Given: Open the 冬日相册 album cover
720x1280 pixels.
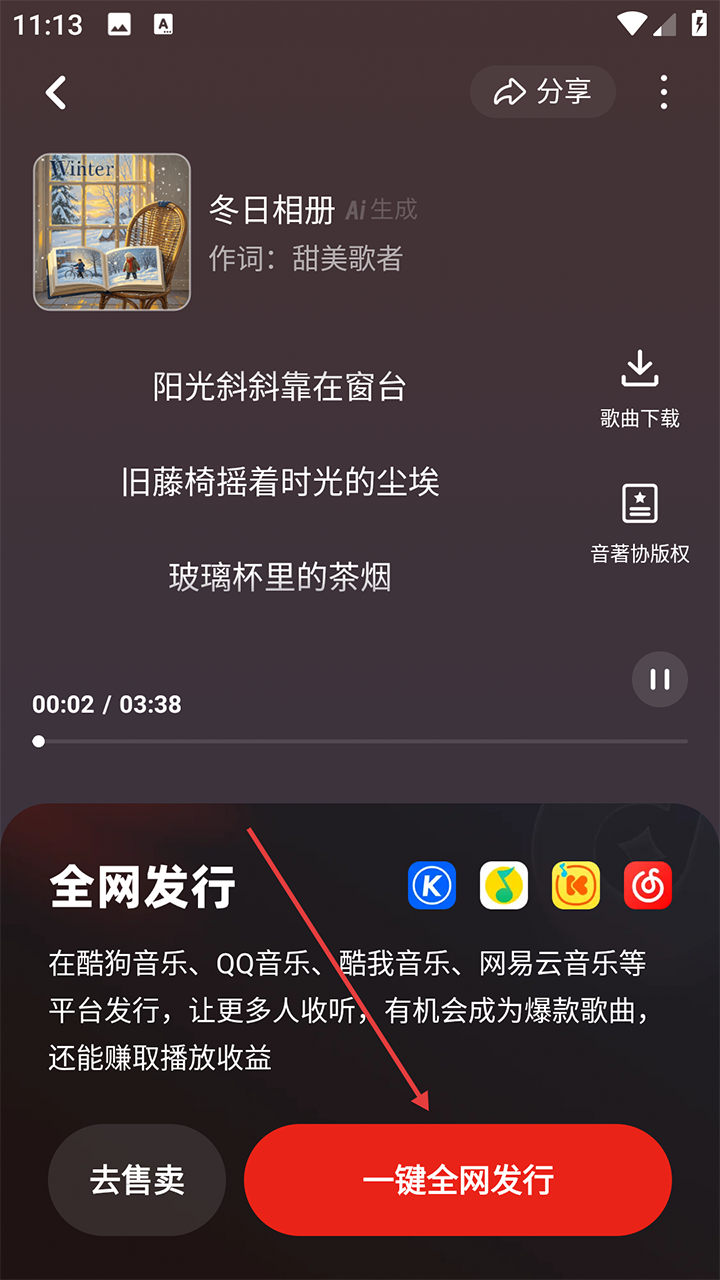Looking at the screenshot, I should (112, 232).
